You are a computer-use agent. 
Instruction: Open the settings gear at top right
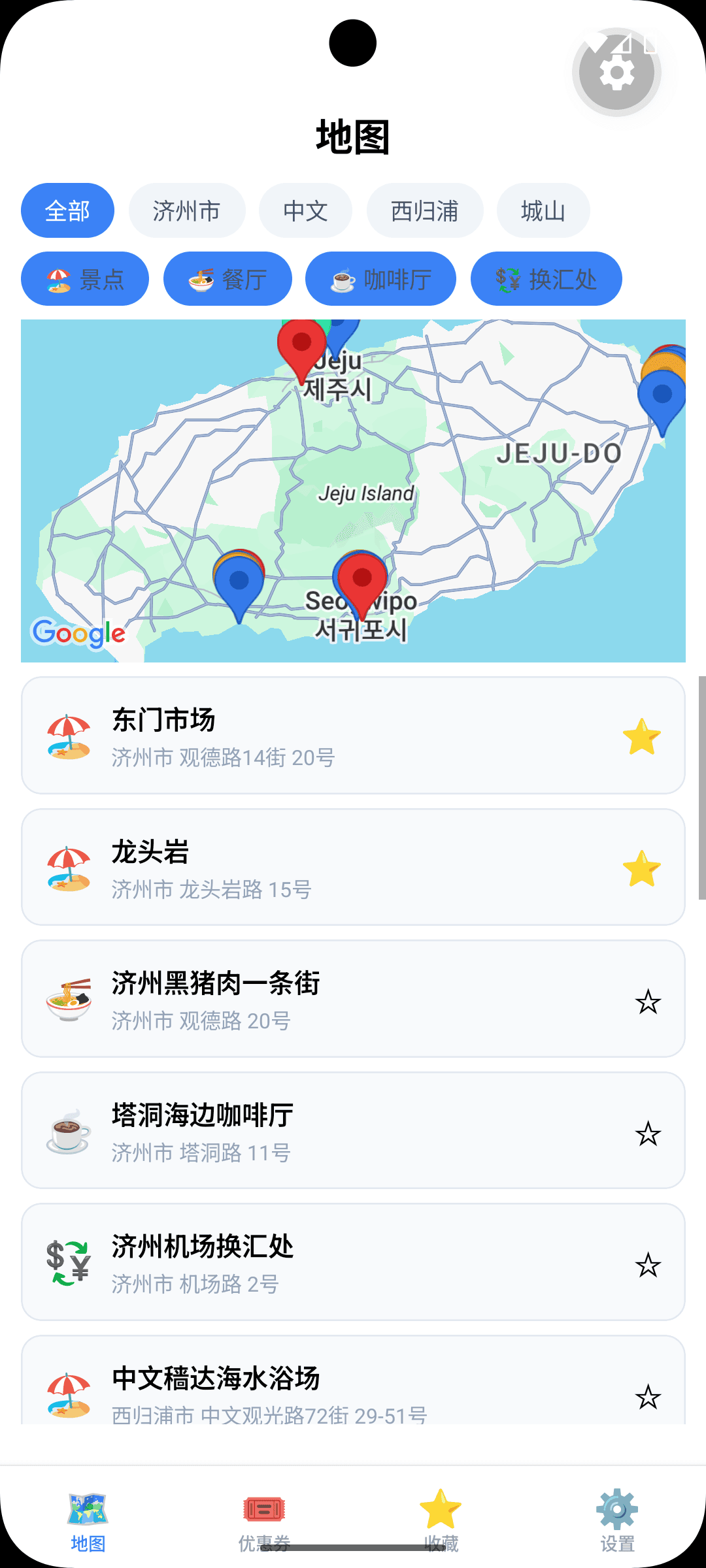[x=615, y=71]
